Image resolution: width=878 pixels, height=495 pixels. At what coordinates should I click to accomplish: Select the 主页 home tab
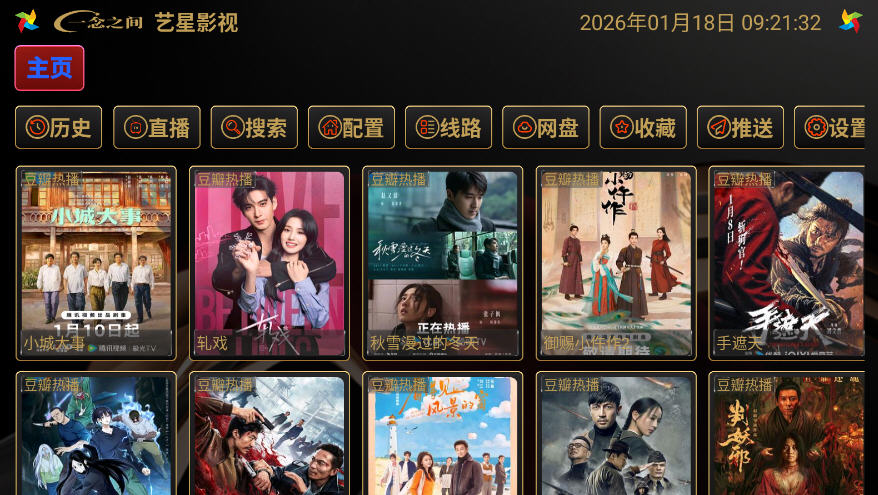(x=49, y=68)
